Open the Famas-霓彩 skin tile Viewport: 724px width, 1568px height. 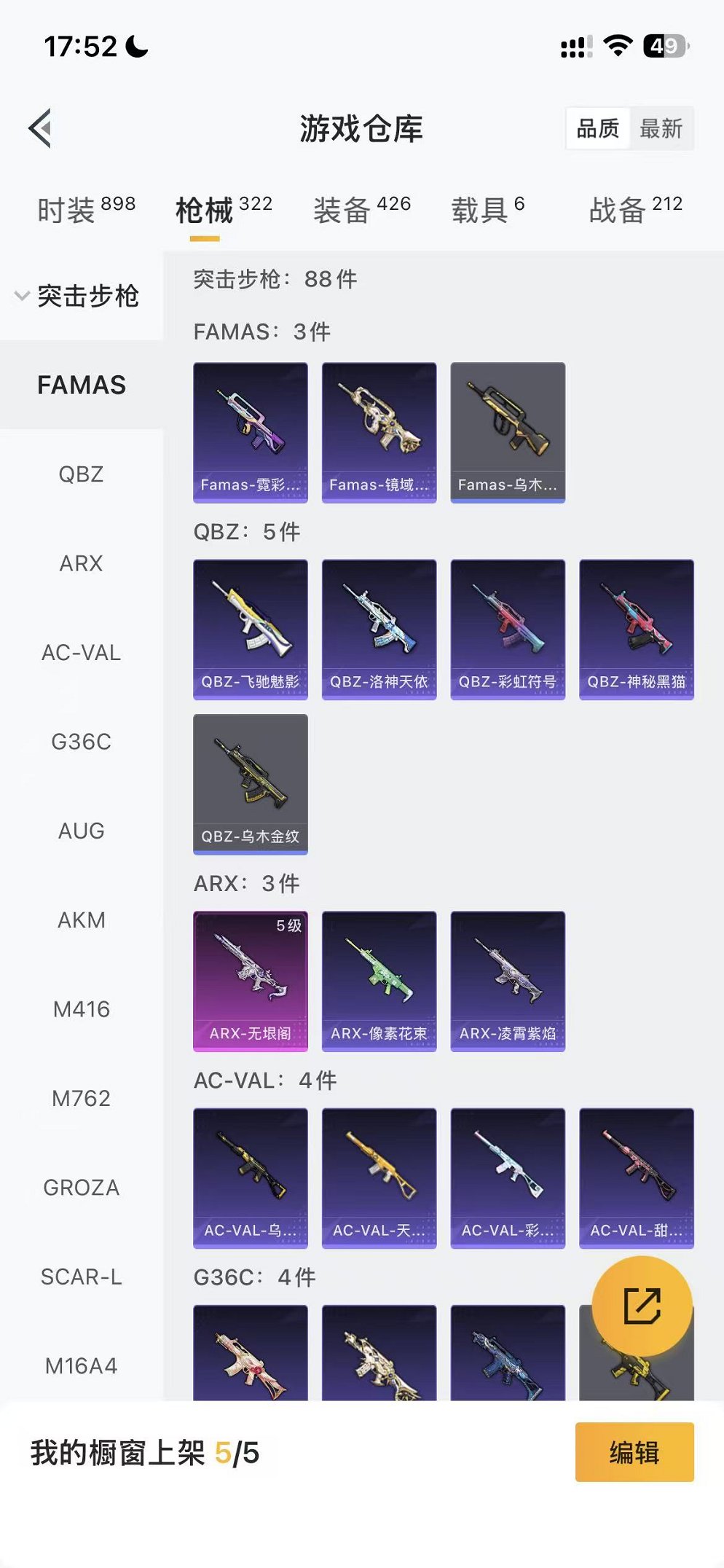250,432
